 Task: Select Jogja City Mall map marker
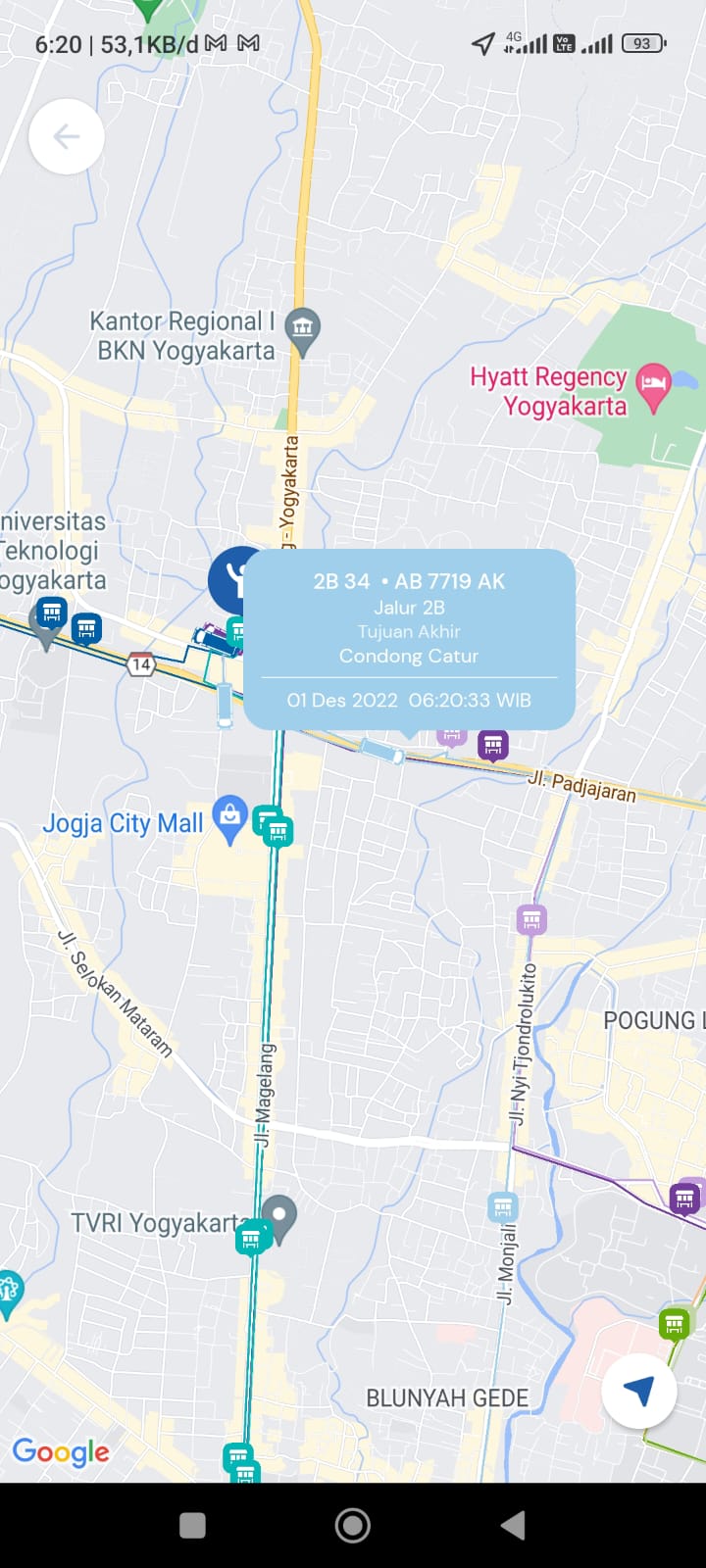pyautogui.click(x=229, y=819)
